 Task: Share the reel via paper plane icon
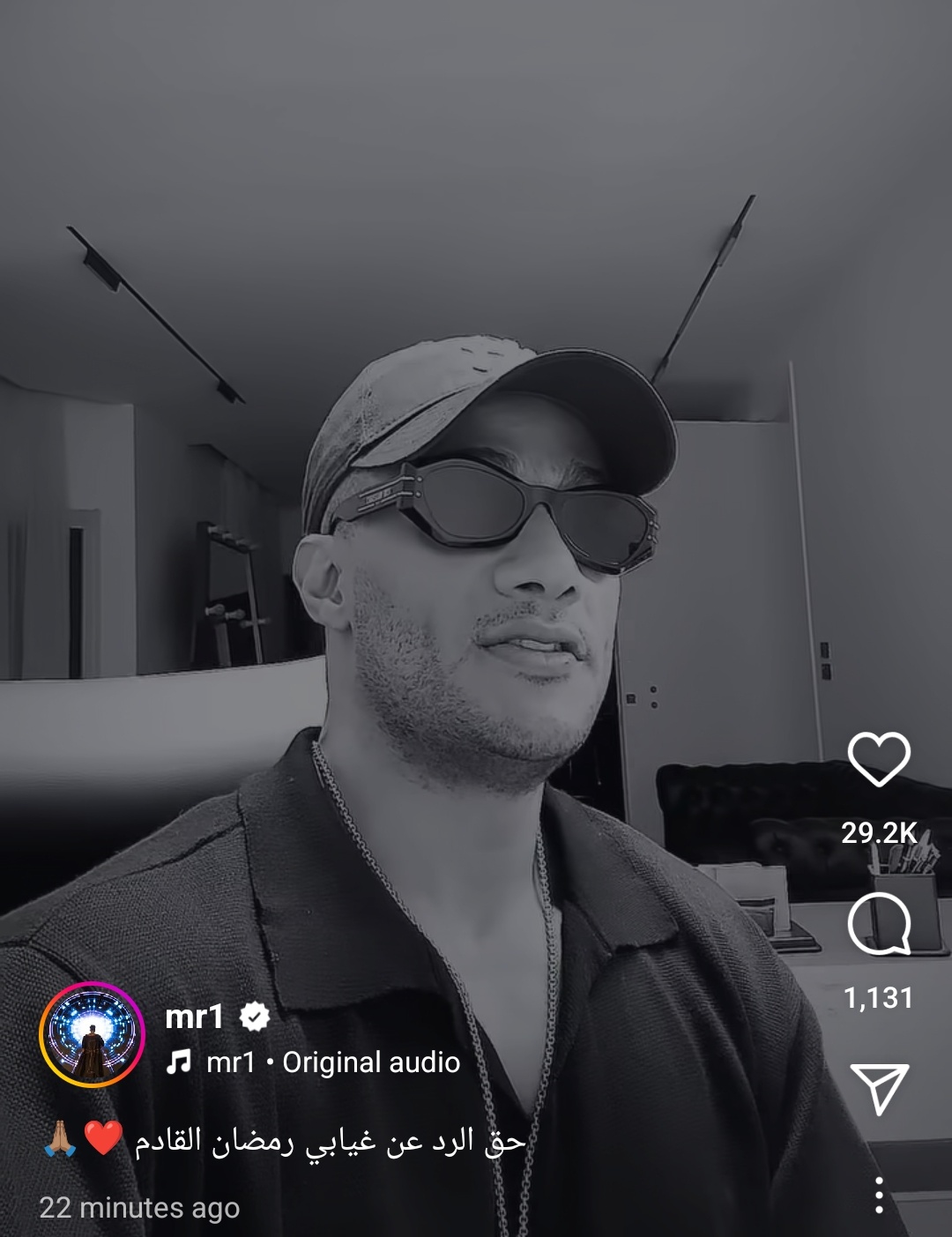(x=879, y=1088)
